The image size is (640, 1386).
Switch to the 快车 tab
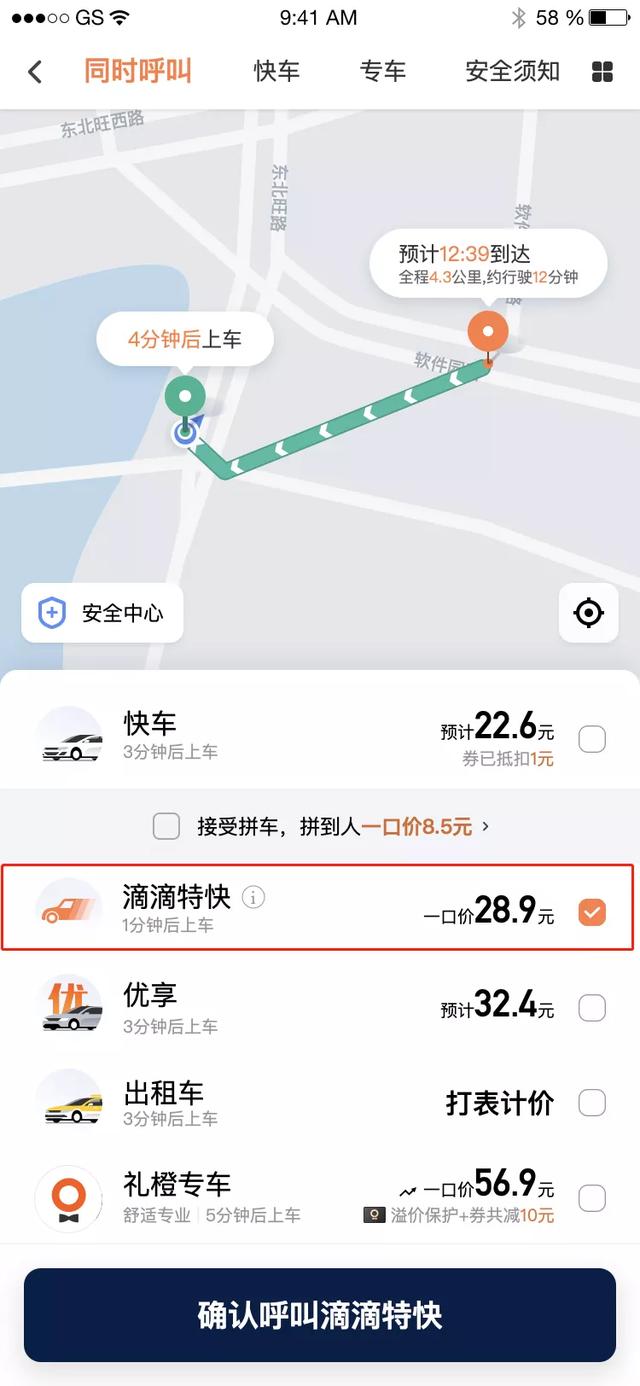click(276, 72)
